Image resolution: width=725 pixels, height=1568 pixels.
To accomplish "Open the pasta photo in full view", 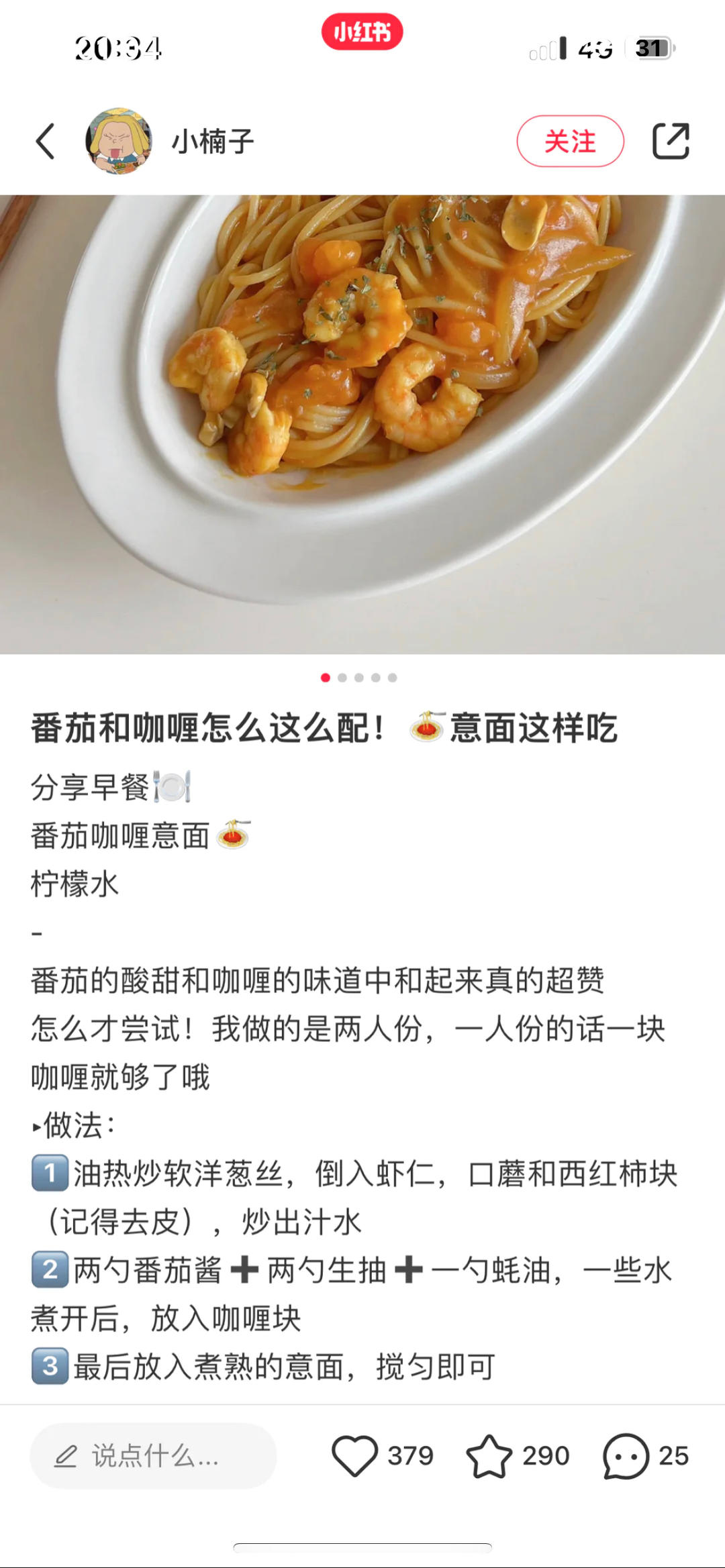I will click(362, 424).
